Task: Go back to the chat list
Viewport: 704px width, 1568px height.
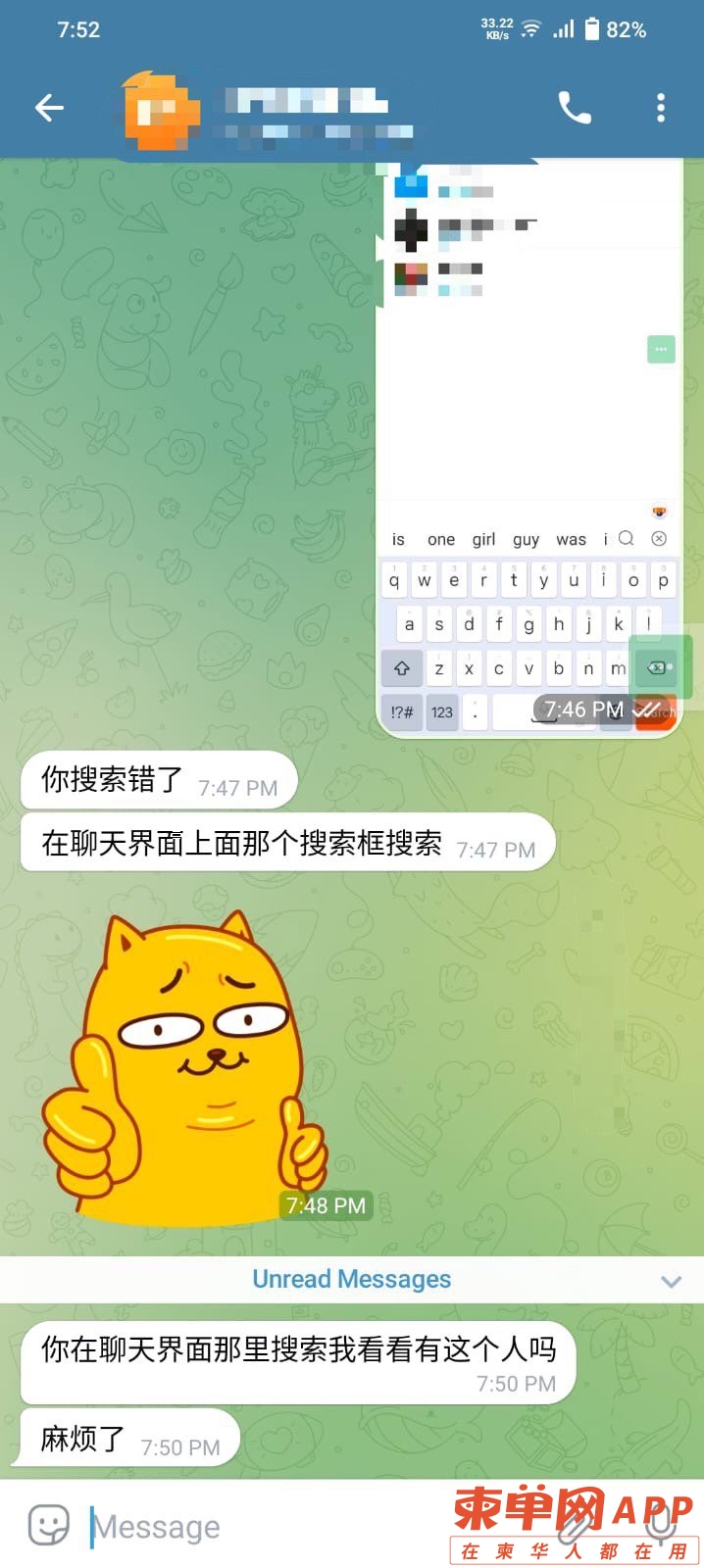Action: (x=49, y=108)
